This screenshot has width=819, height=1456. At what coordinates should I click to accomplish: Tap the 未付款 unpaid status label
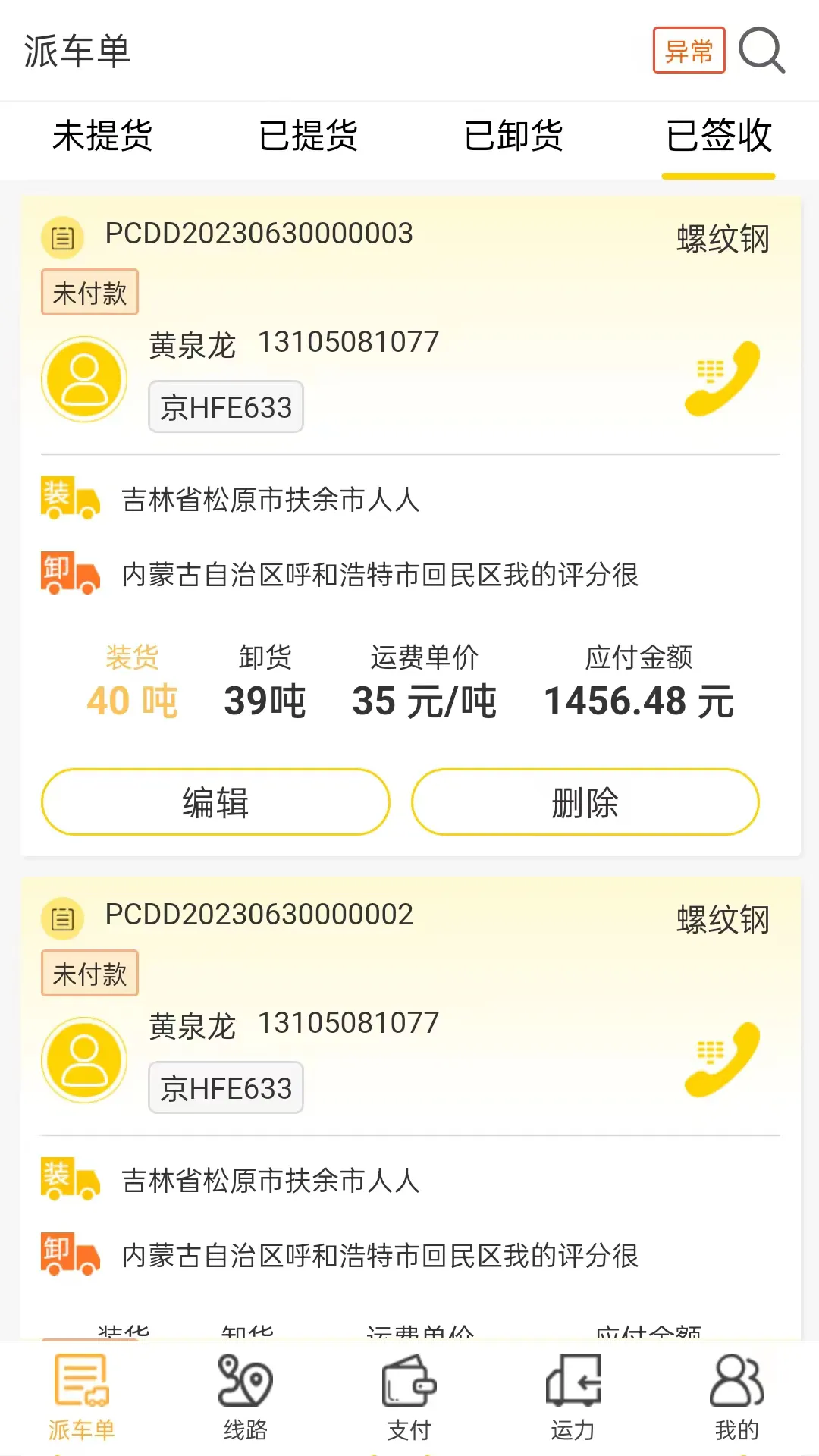tap(89, 291)
